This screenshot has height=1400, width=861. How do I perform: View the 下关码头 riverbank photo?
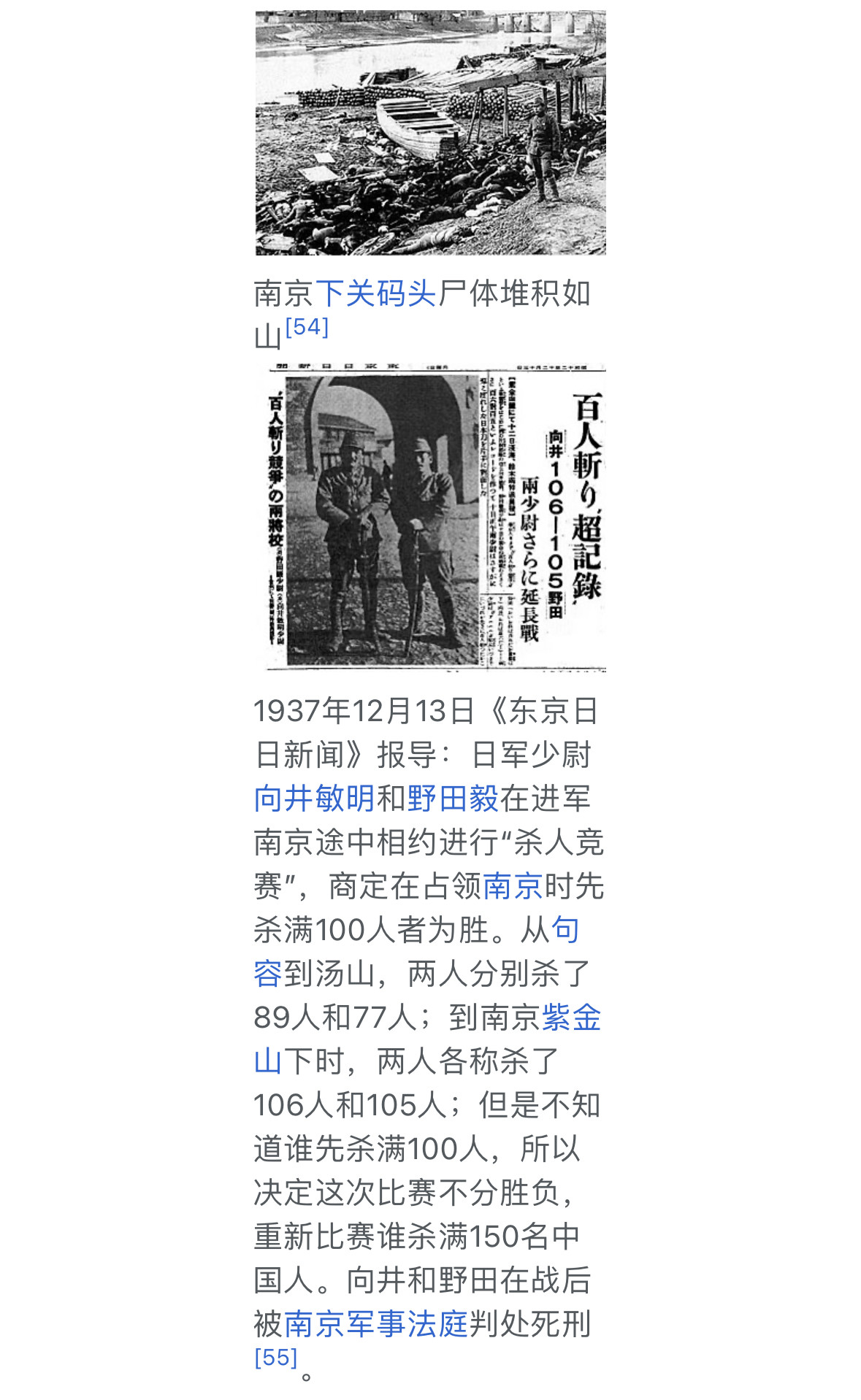click(x=430, y=132)
